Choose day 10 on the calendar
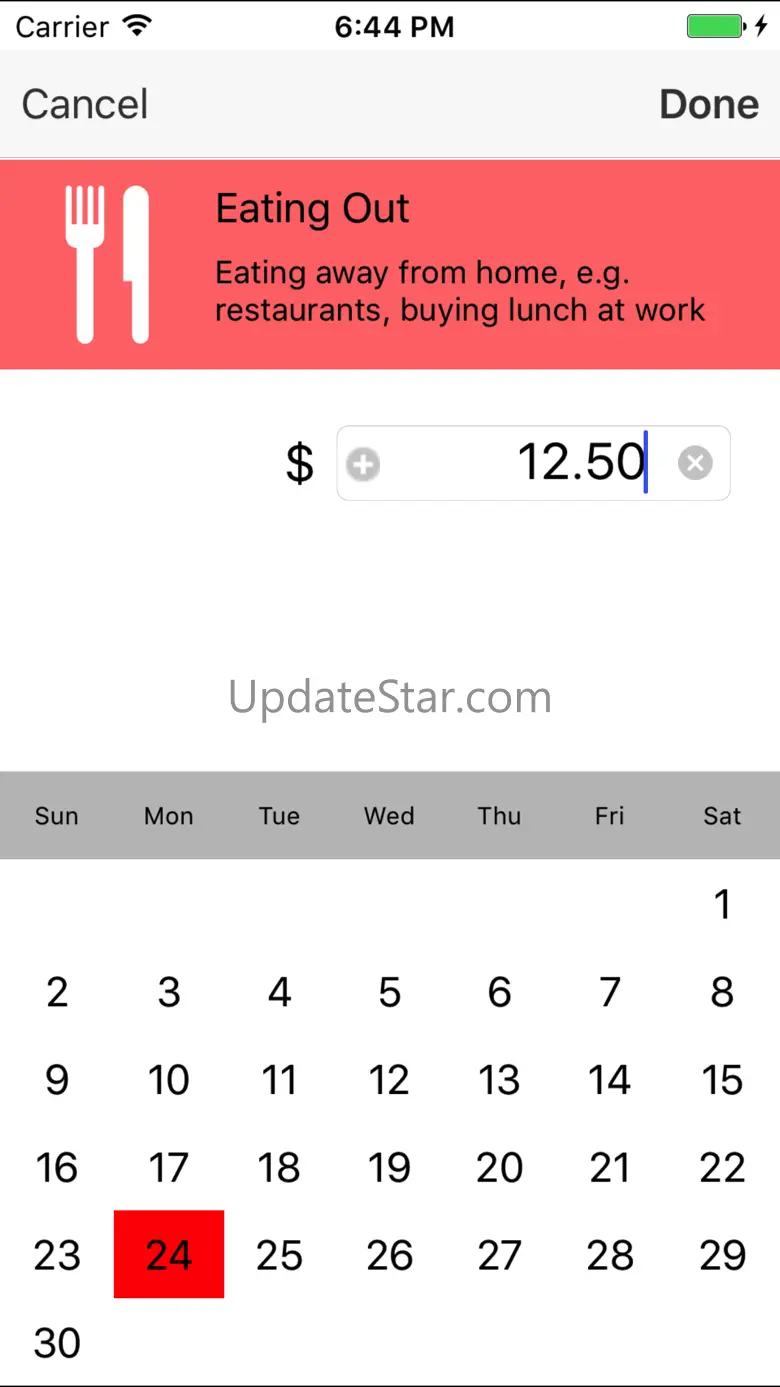 click(169, 1080)
